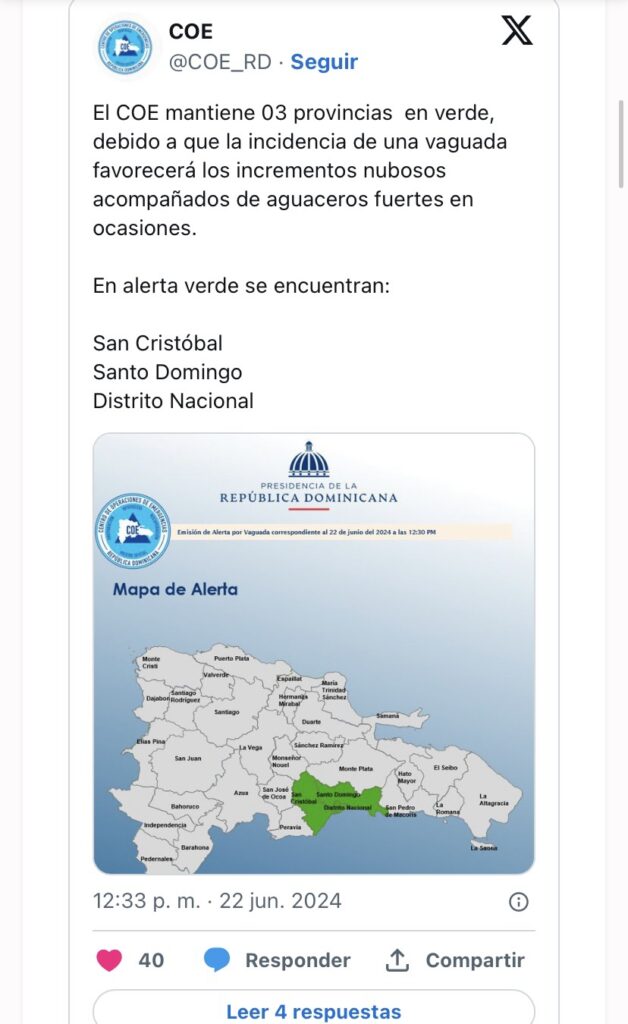Open the tweet timestamp link
The height and width of the screenshot is (1024, 628).
[x=217, y=901]
